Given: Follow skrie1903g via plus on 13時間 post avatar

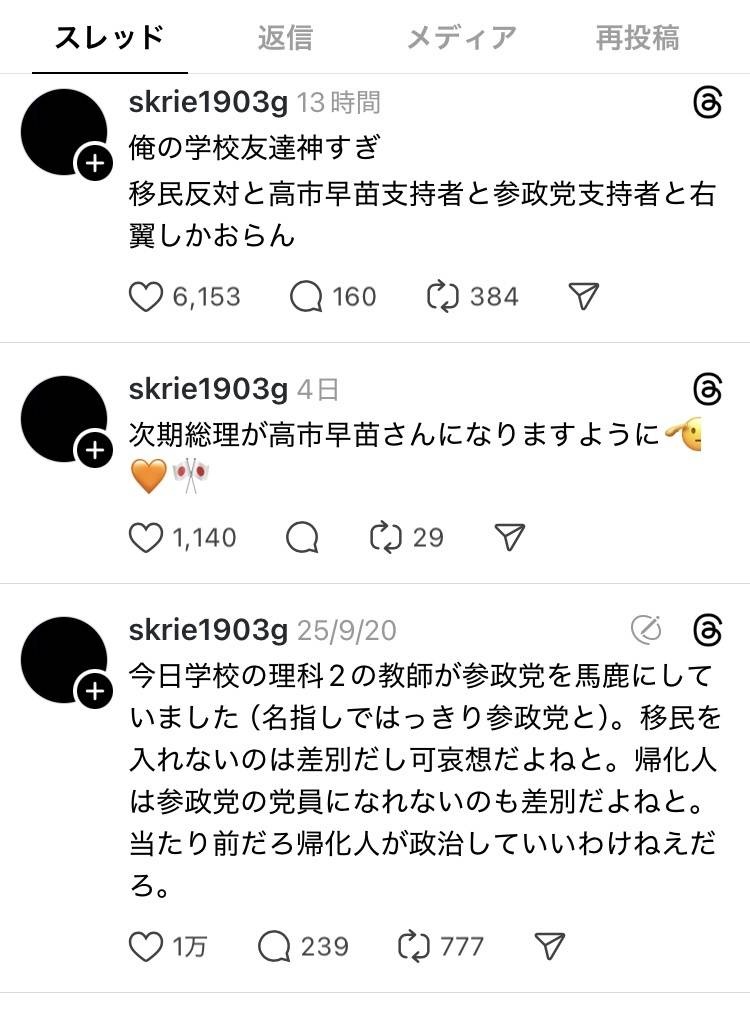Looking at the screenshot, I should [x=95, y=164].
